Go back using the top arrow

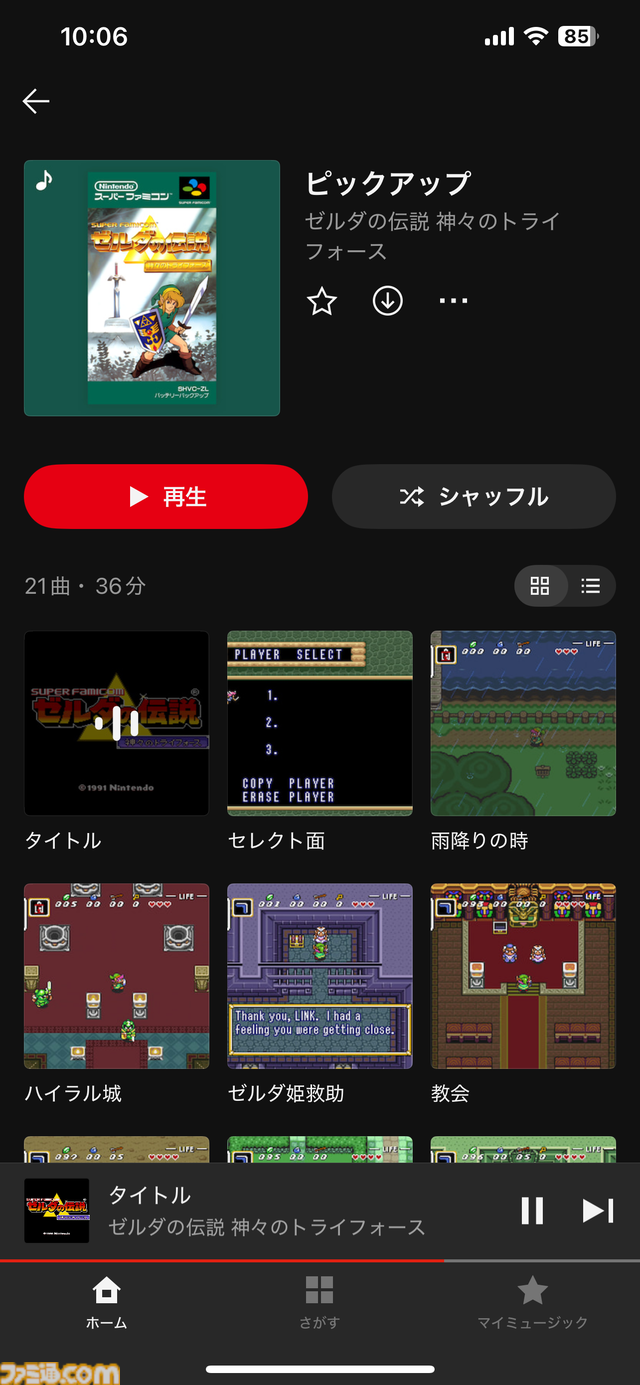(x=36, y=101)
